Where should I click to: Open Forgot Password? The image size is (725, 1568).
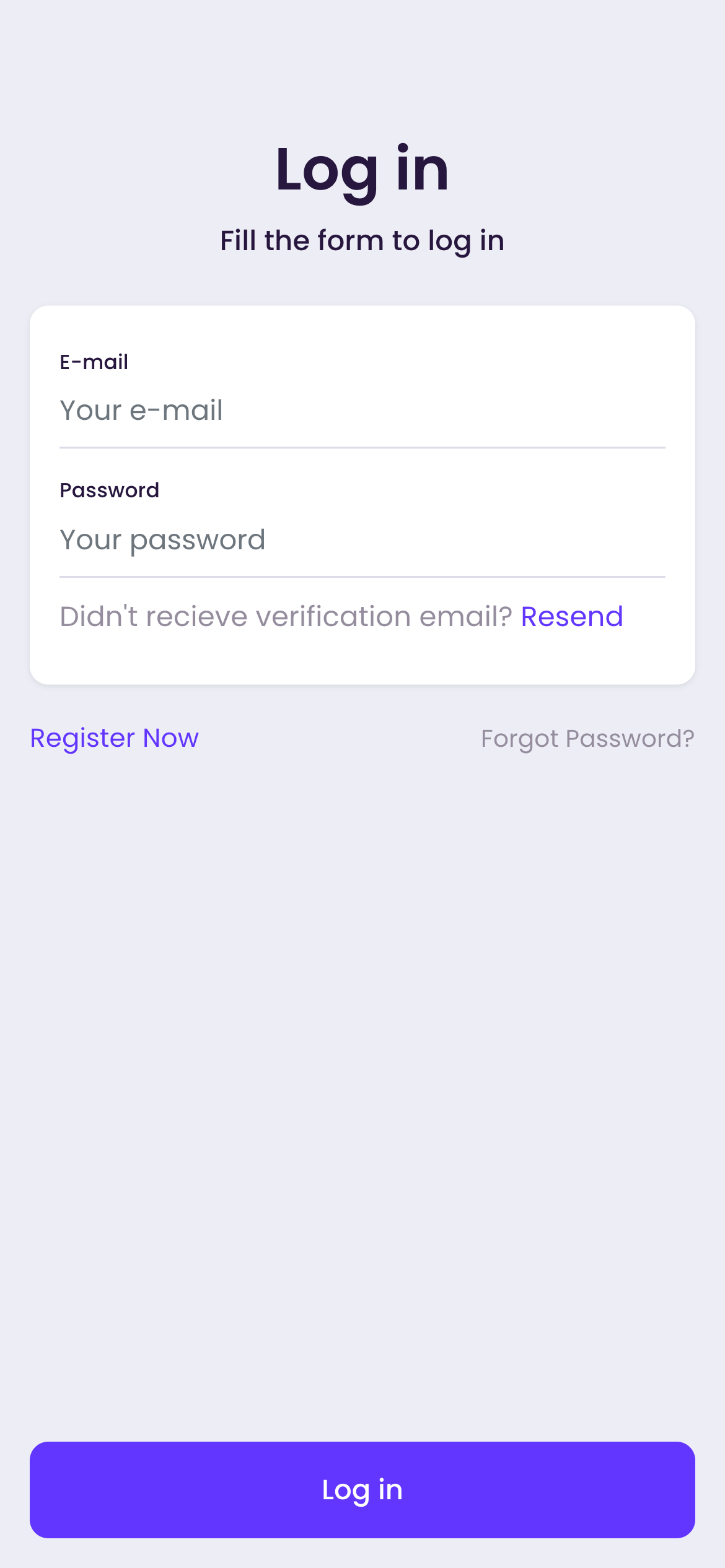[587, 738]
